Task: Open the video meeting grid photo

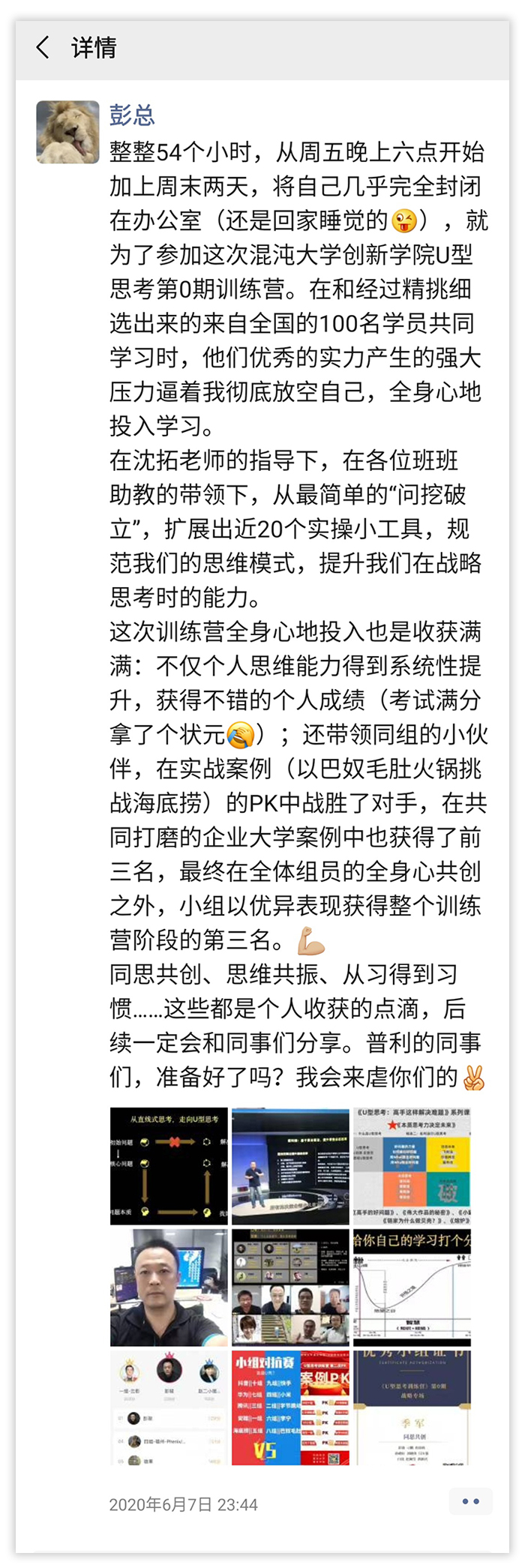Action: tap(290, 1288)
